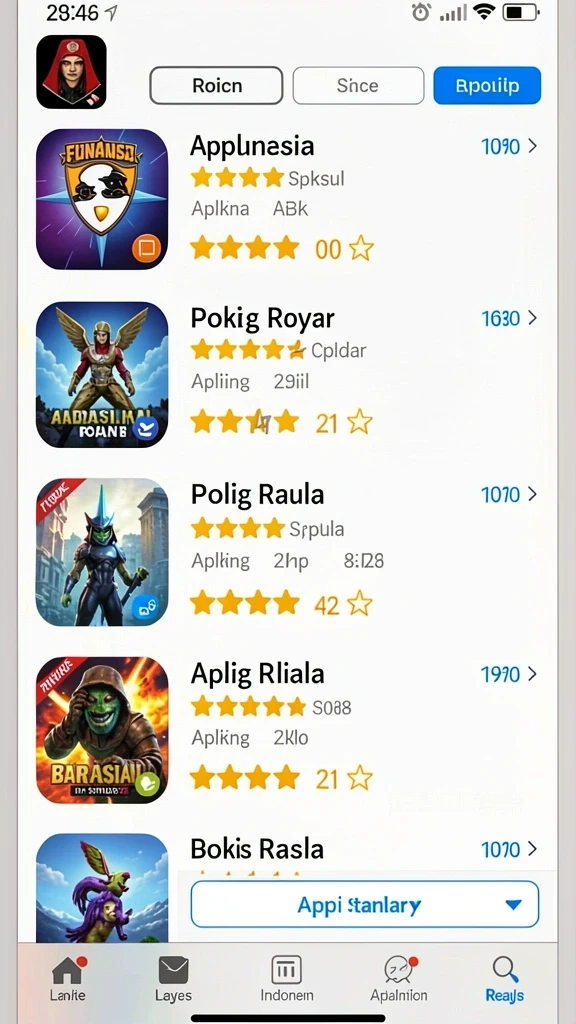
Task: Expand the Appi Stanlary dropdown
Action: [x=364, y=904]
